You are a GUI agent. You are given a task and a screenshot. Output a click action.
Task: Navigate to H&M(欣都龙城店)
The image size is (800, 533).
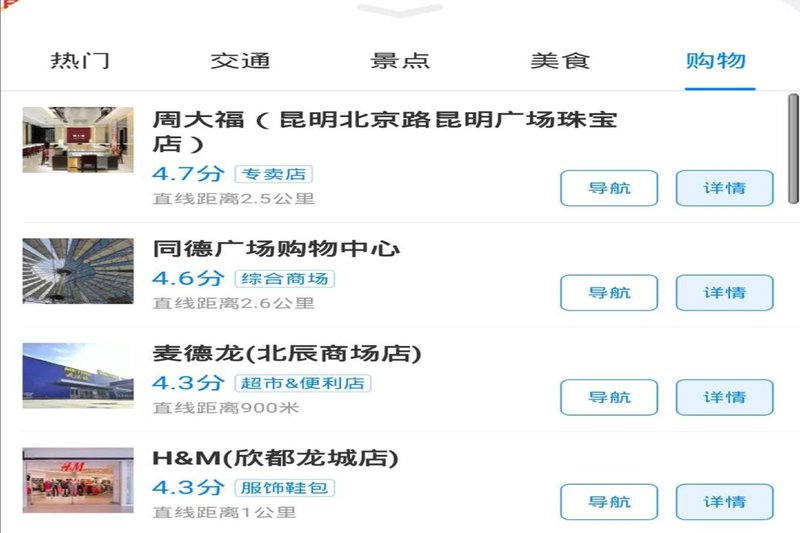[609, 502]
